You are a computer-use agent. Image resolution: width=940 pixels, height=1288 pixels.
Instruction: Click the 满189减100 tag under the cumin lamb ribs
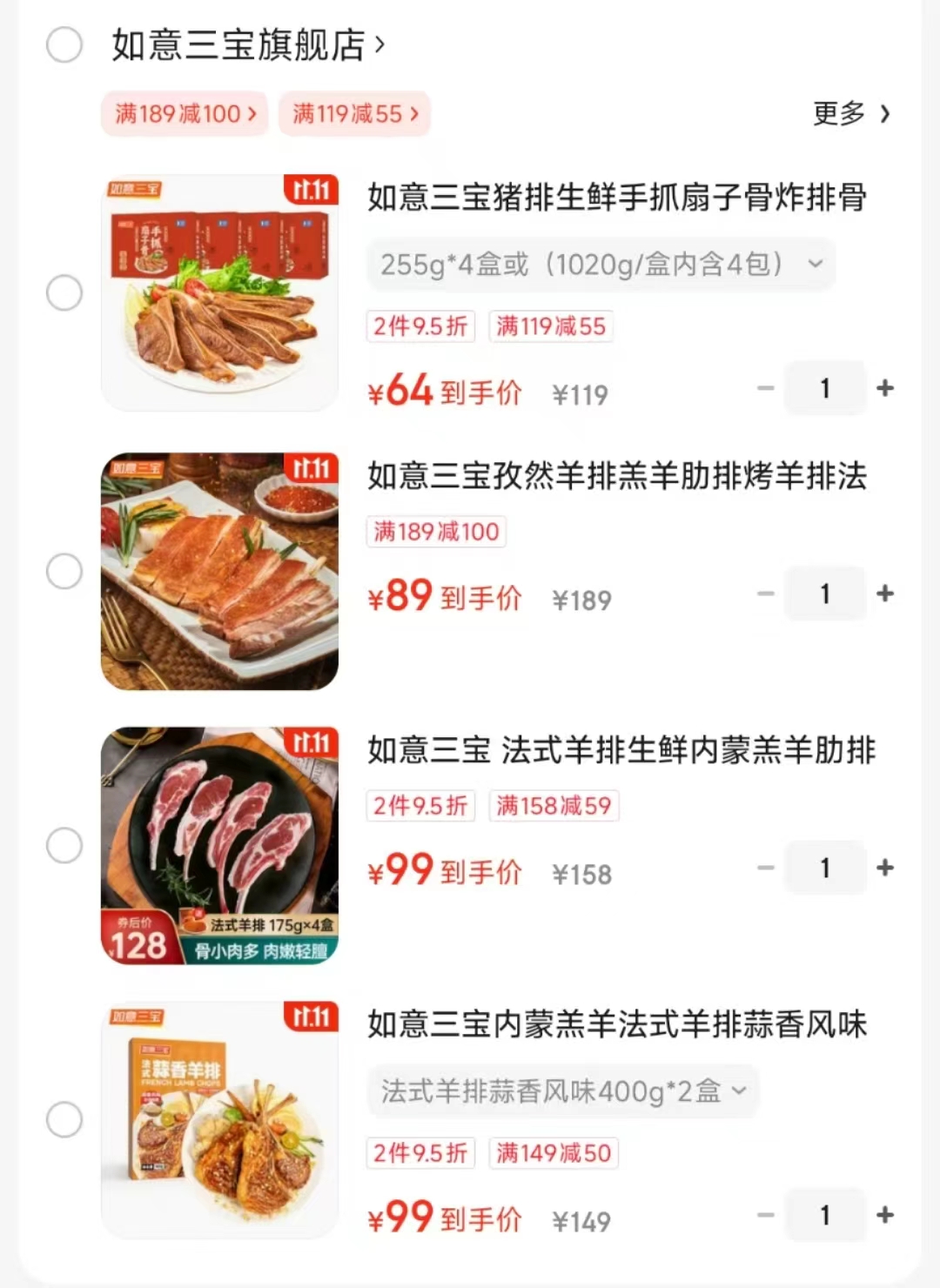435,532
